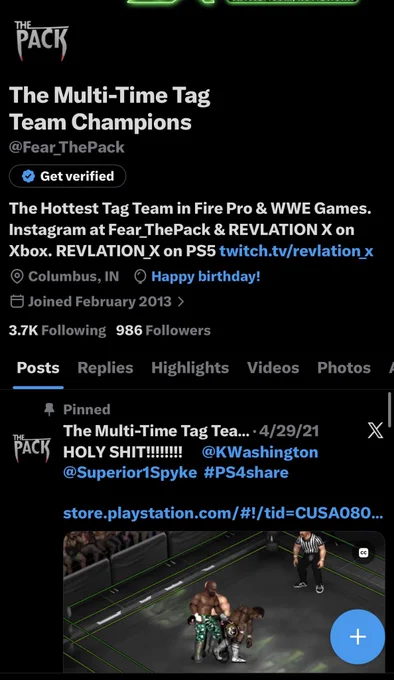Select the Posts tab
The image size is (394, 680).
coord(38,368)
